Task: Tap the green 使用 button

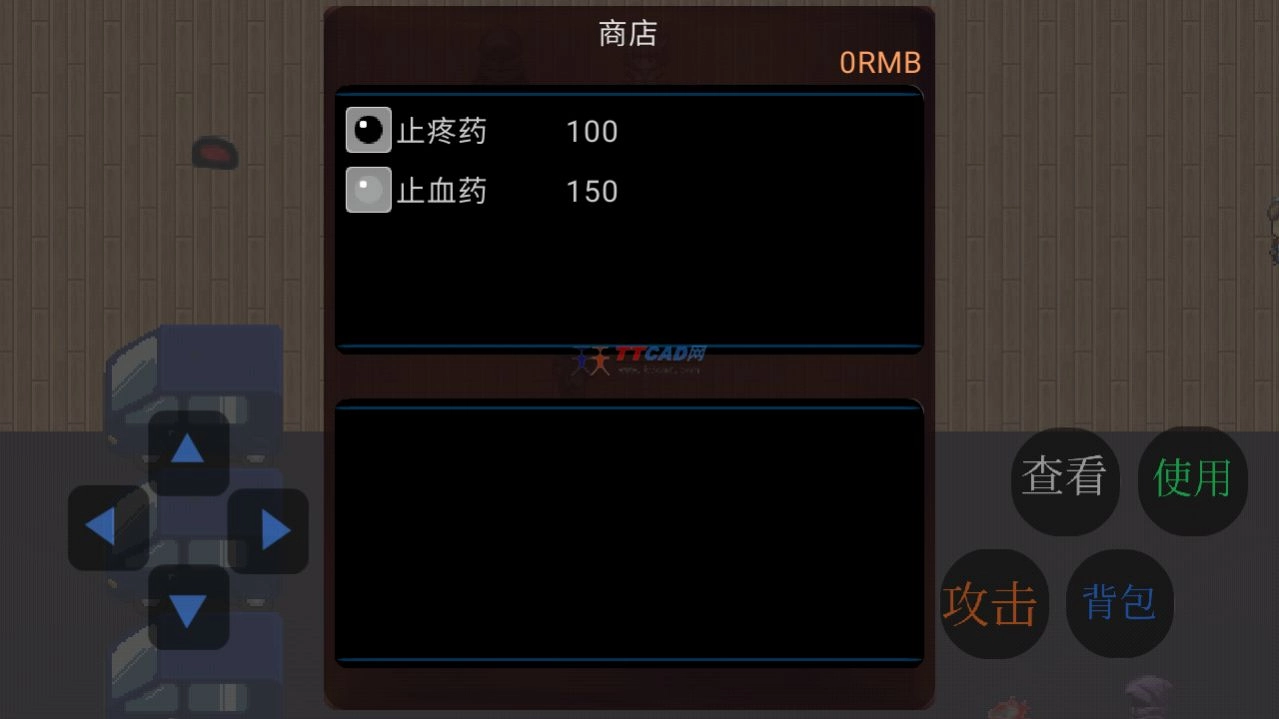Action: [x=1192, y=479]
